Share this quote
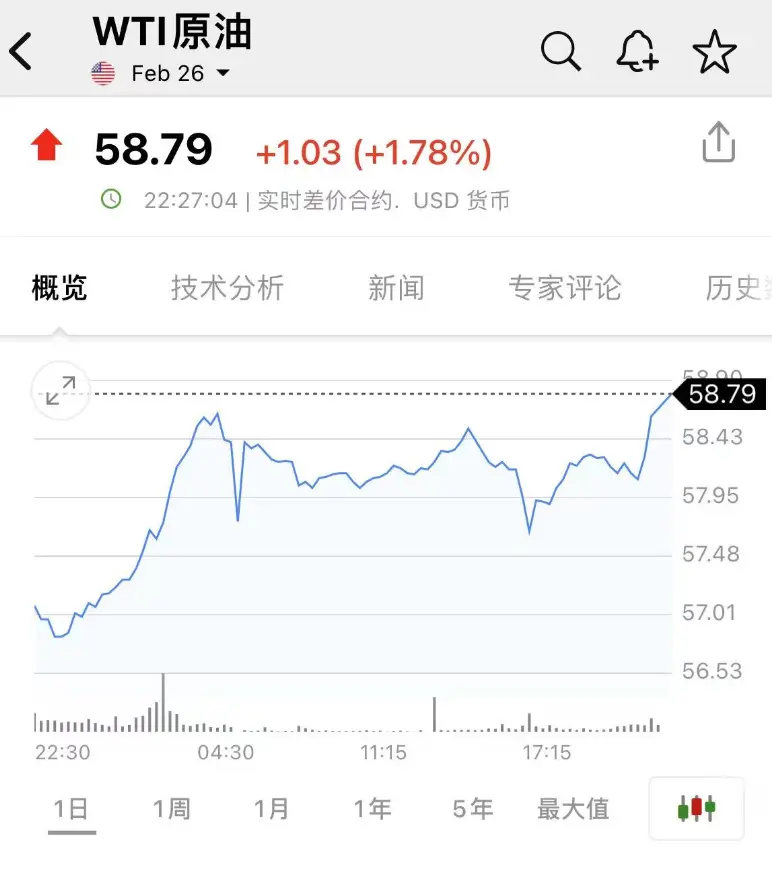 (x=718, y=144)
